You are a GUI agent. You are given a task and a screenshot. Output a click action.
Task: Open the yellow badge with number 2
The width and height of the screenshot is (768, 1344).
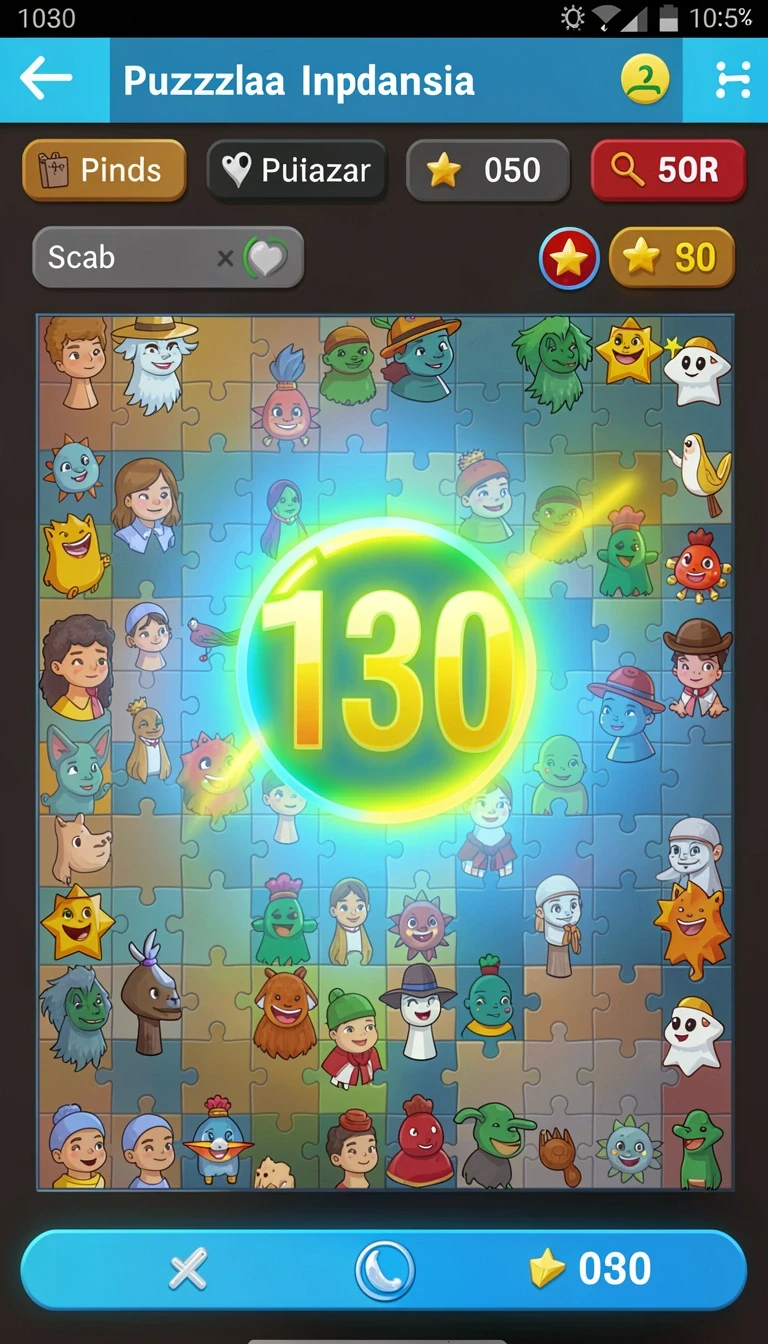pos(645,79)
